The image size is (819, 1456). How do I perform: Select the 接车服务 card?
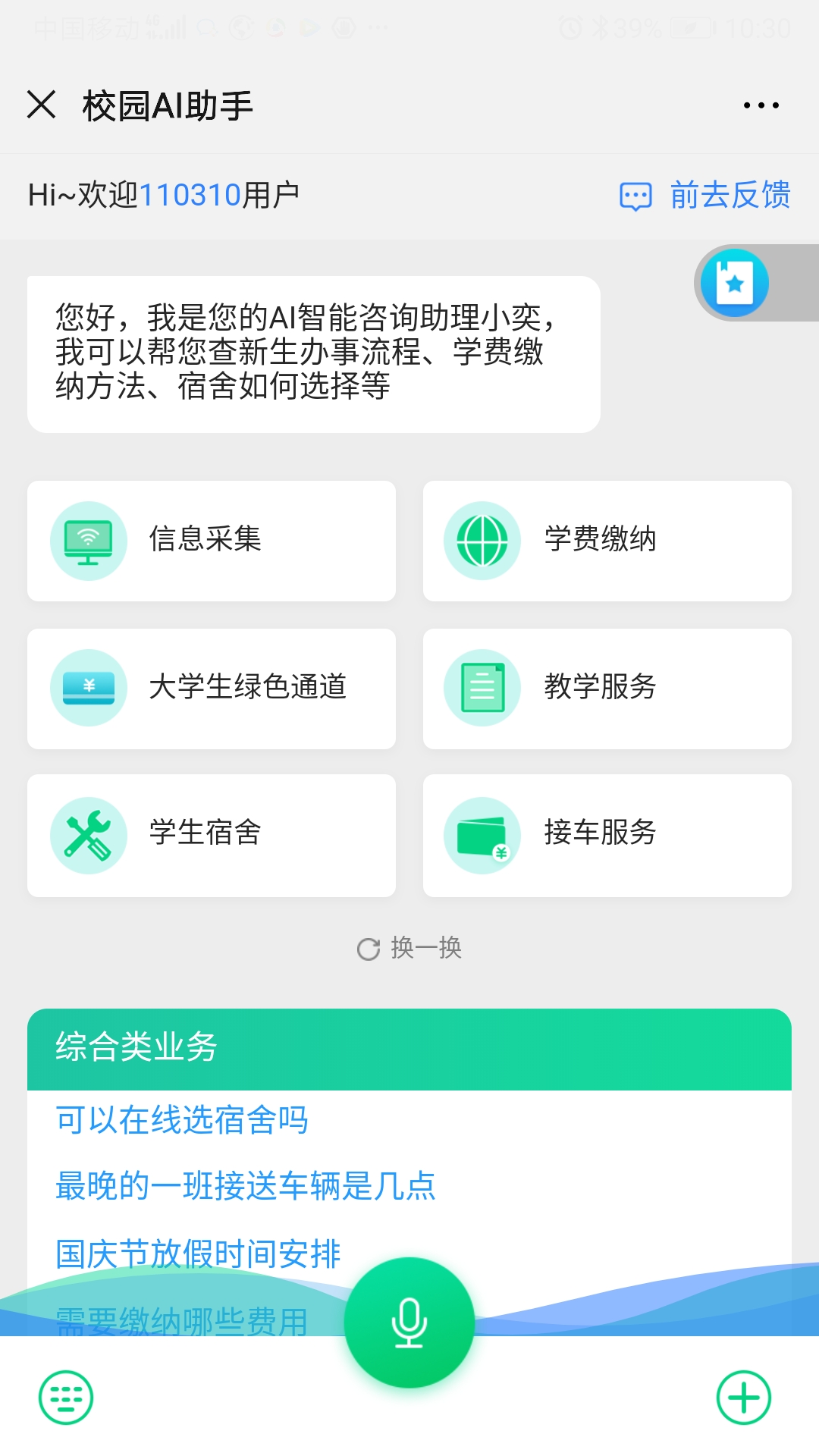click(607, 835)
